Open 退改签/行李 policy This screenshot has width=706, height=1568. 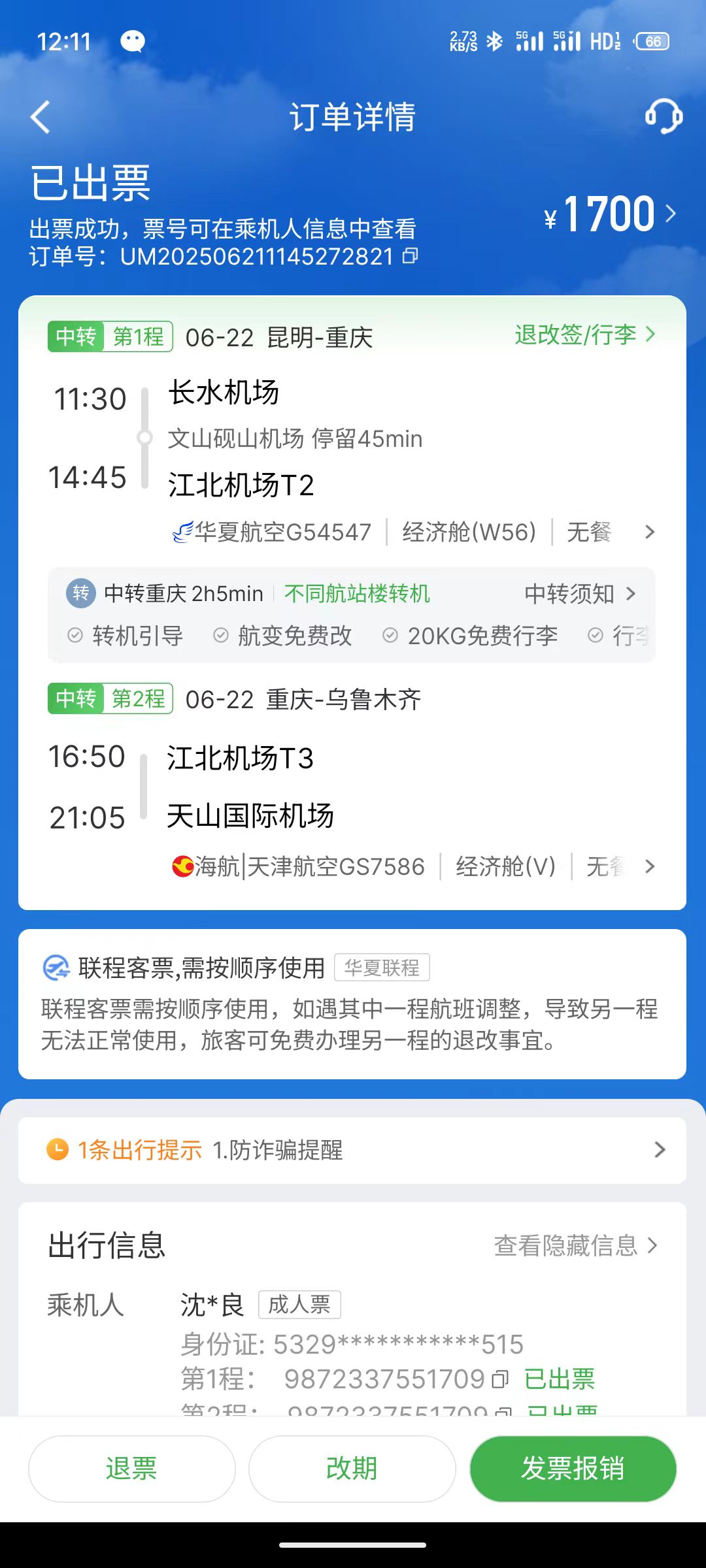click(584, 335)
